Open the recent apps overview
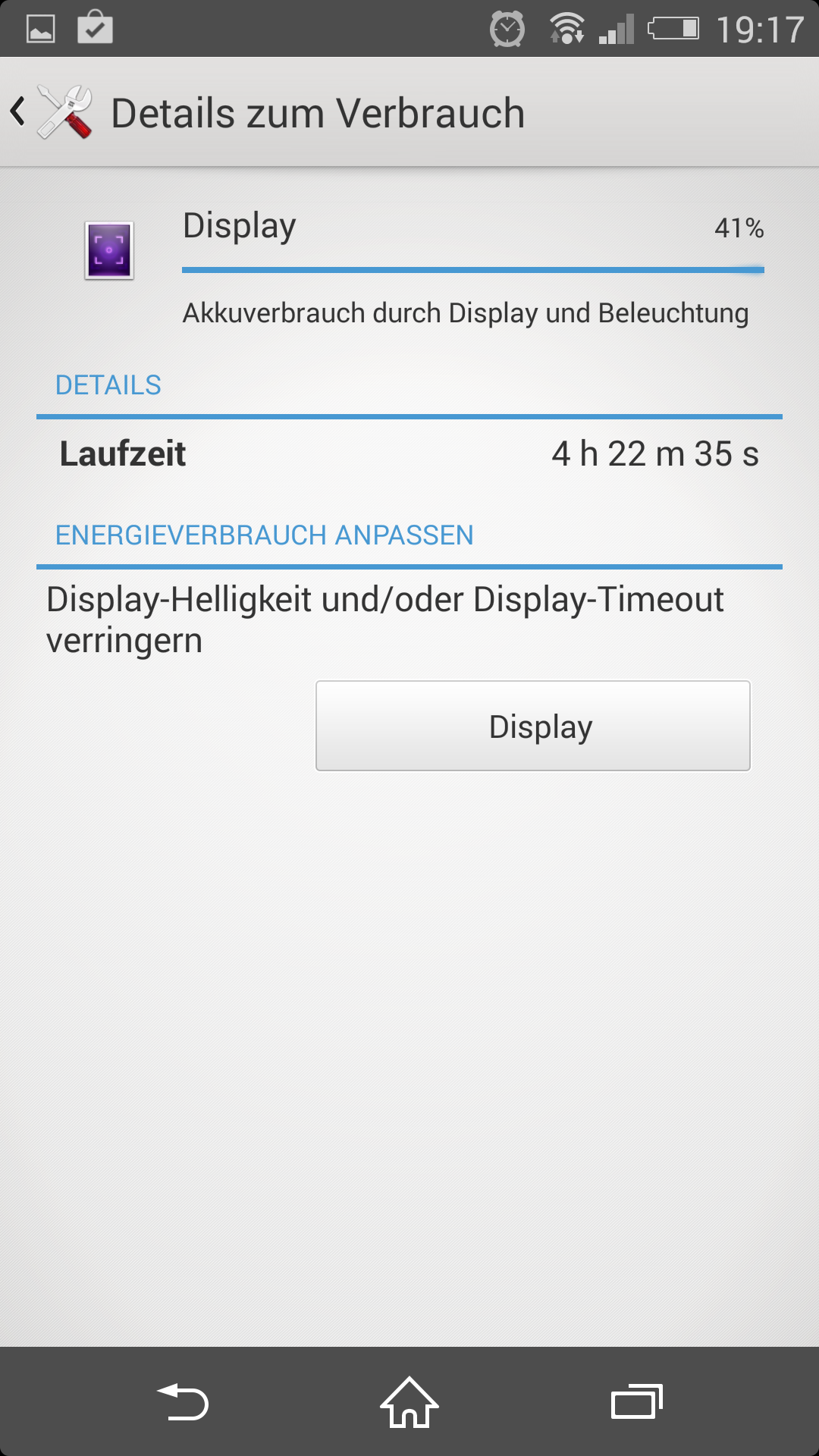The width and height of the screenshot is (819, 1456). pos(637,1401)
